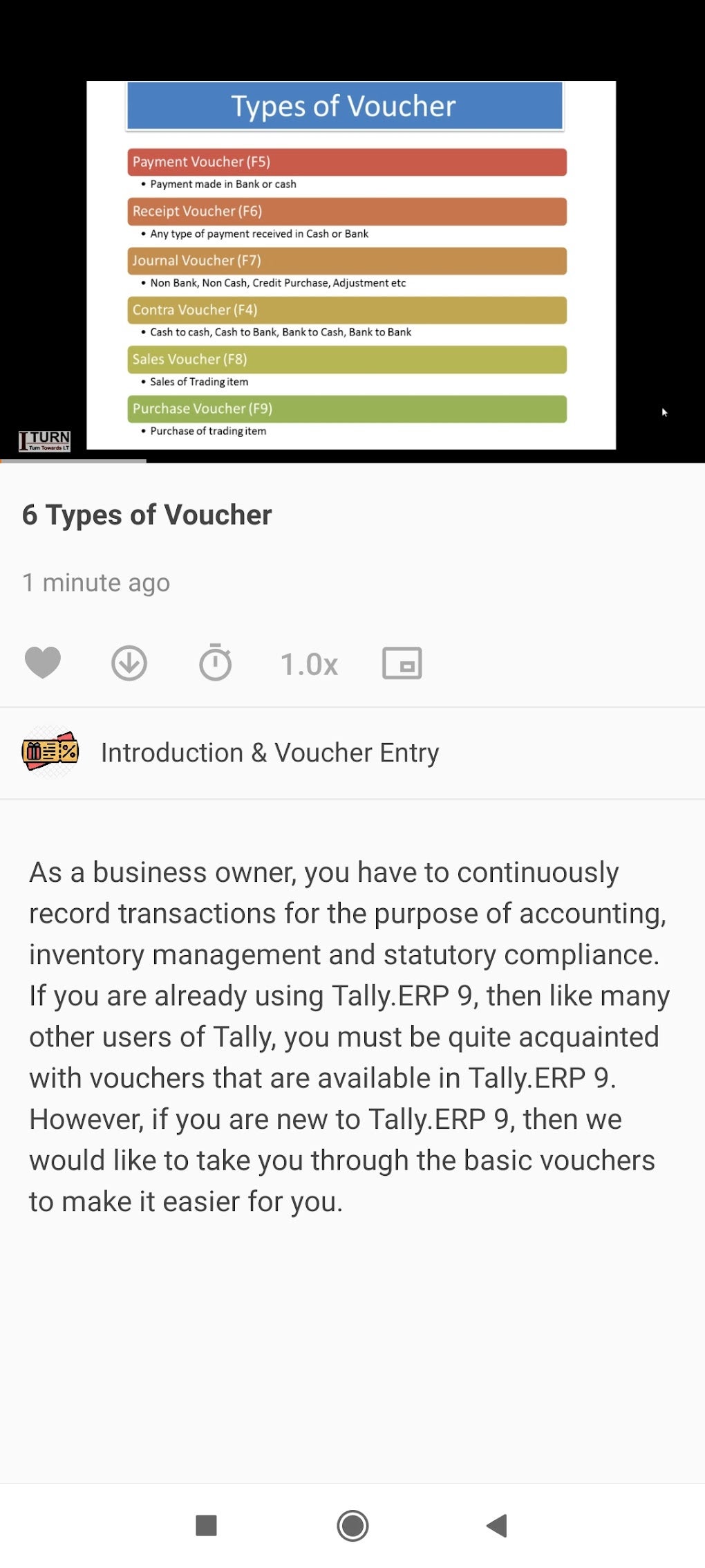705x1568 pixels.
Task: Enable picture-in-picture mode
Action: click(402, 663)
